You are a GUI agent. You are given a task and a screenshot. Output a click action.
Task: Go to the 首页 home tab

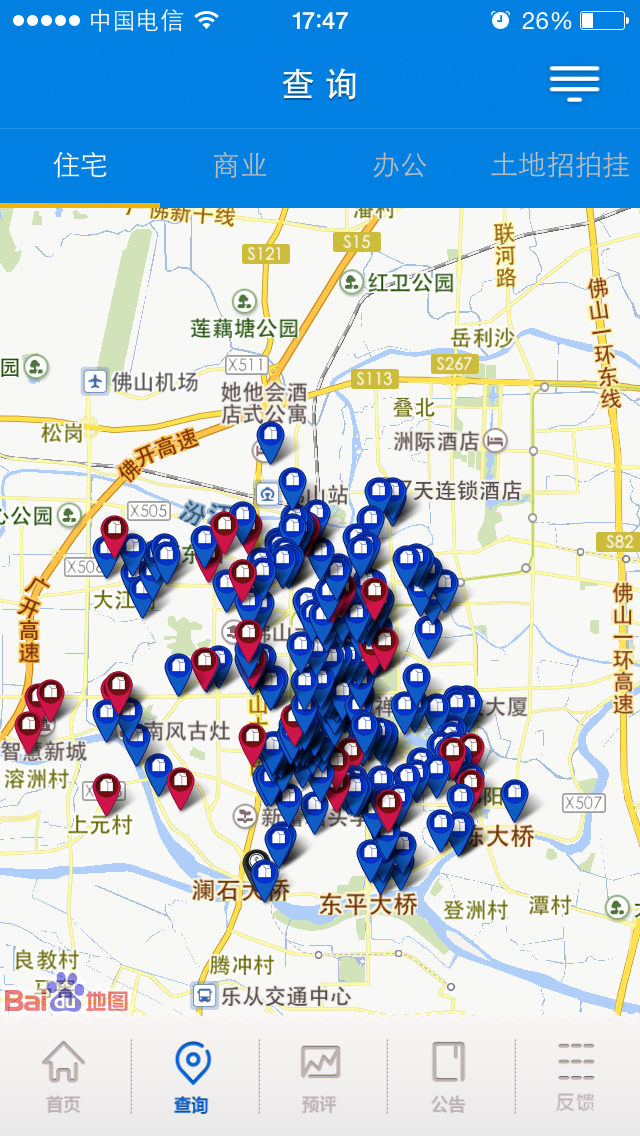(64, 1076)
